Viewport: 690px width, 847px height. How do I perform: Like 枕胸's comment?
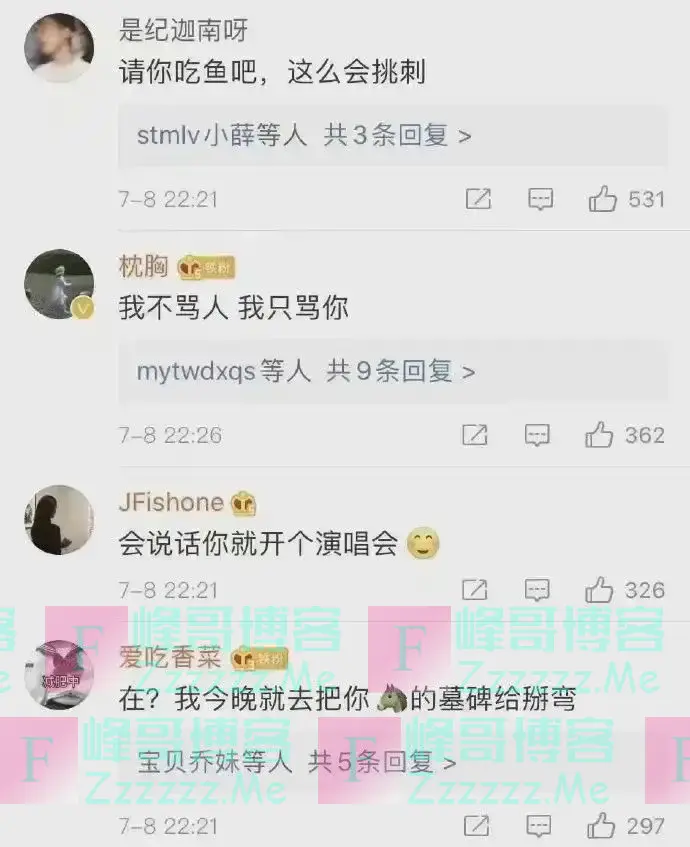(600, 435)
